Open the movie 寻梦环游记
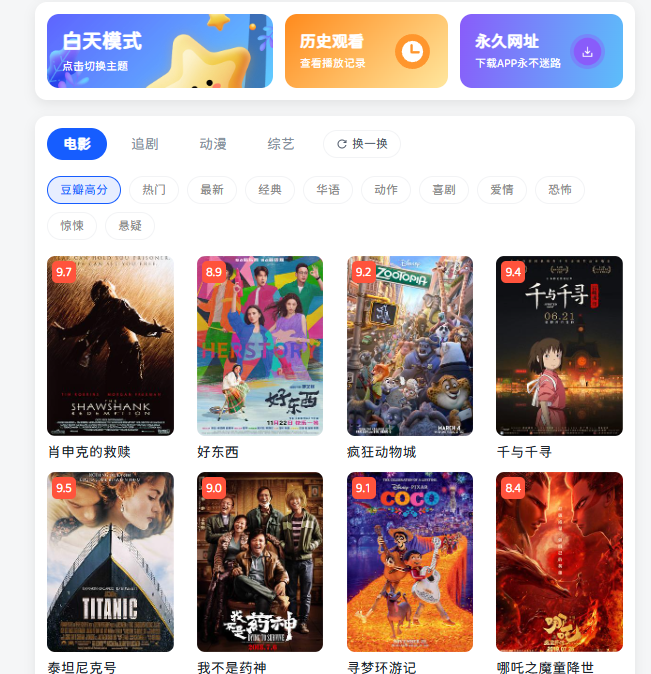 410,562
